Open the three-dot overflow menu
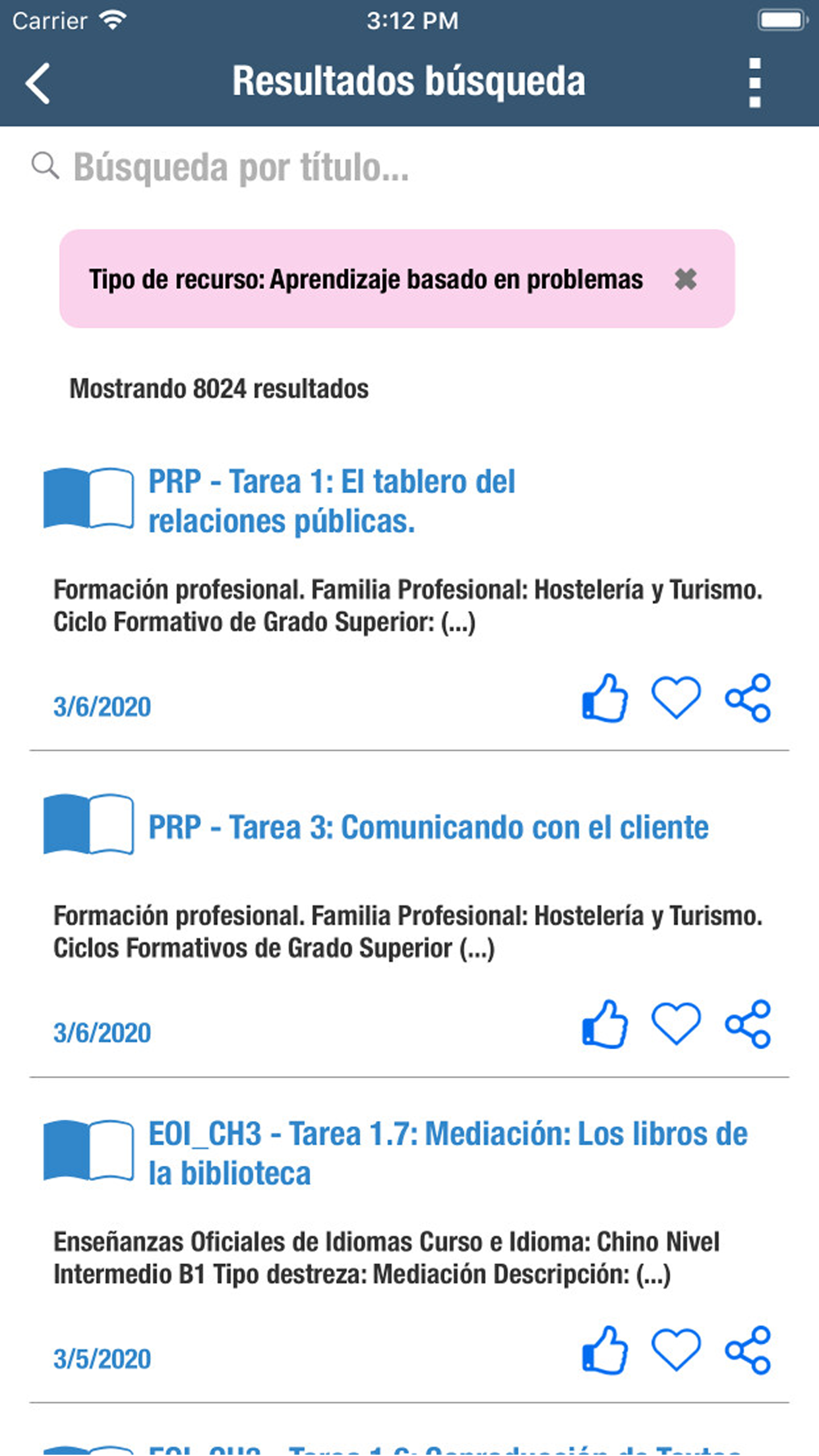The width and height of the screenshot is (819, 1456). click(x=754, y=83)
